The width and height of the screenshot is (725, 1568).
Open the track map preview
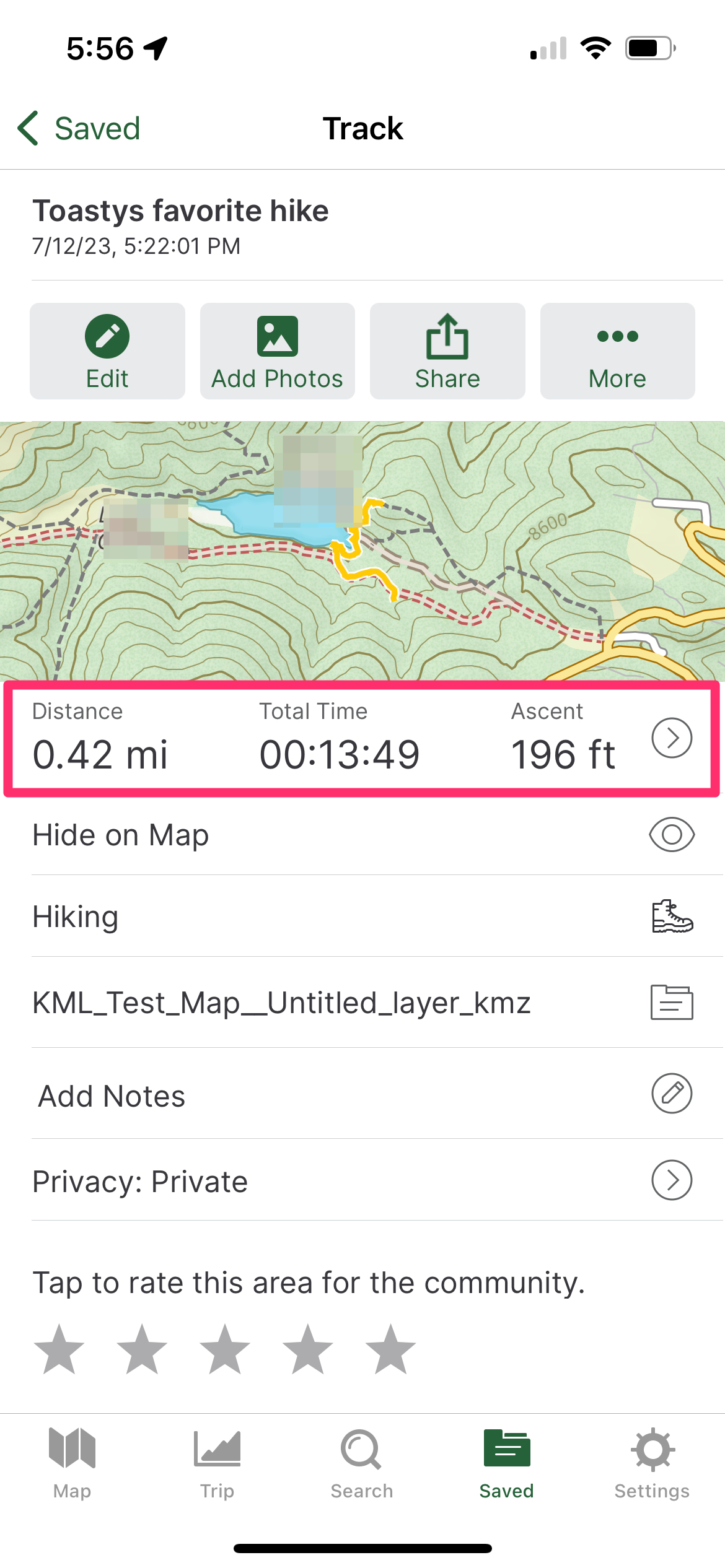tap(362, 551)
